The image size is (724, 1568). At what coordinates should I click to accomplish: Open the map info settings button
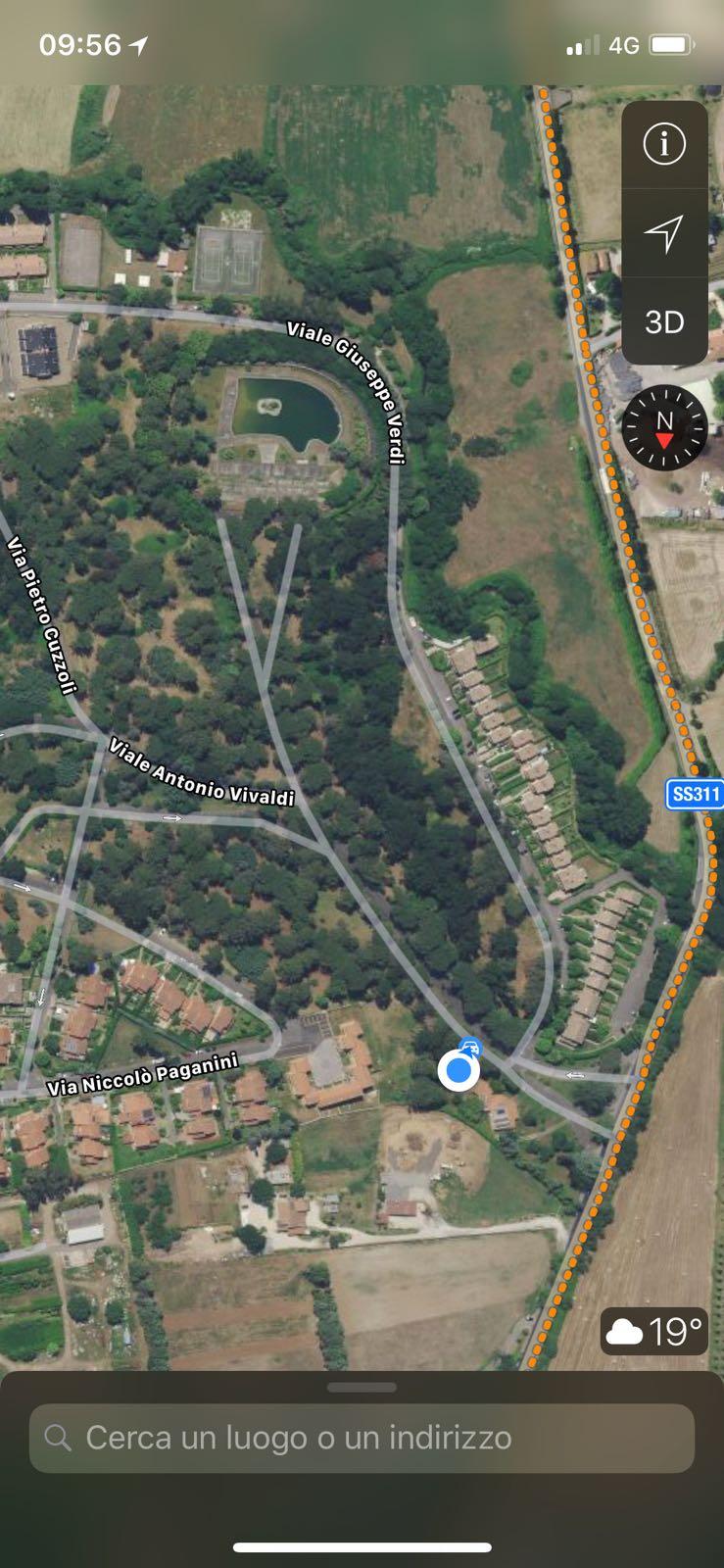pos(664,145)
